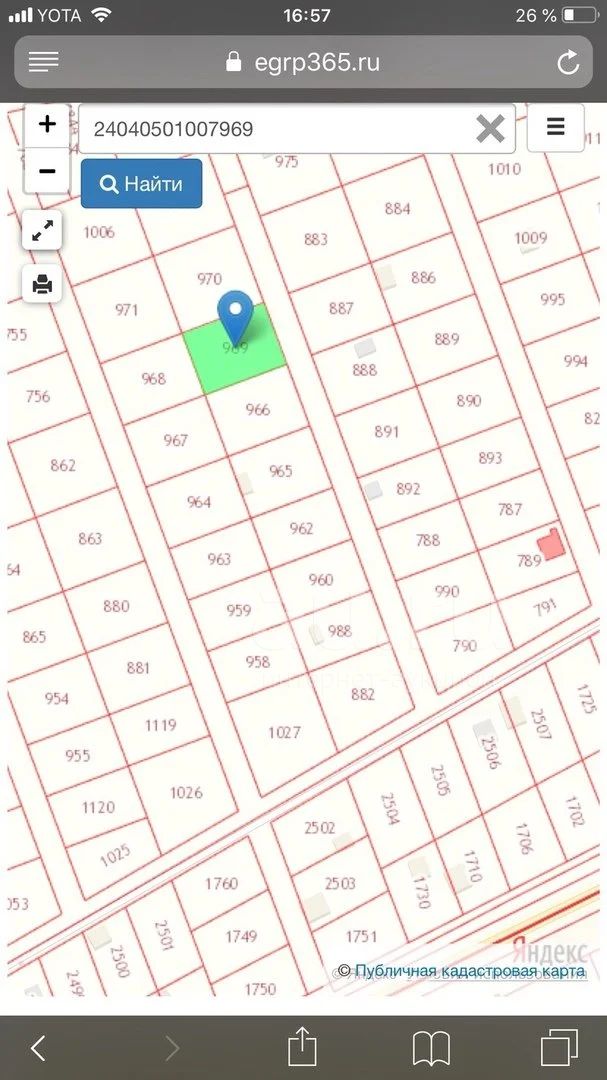Print the map with the printer icon
This screenshot has height=1080, width=607.
[43, 283]
